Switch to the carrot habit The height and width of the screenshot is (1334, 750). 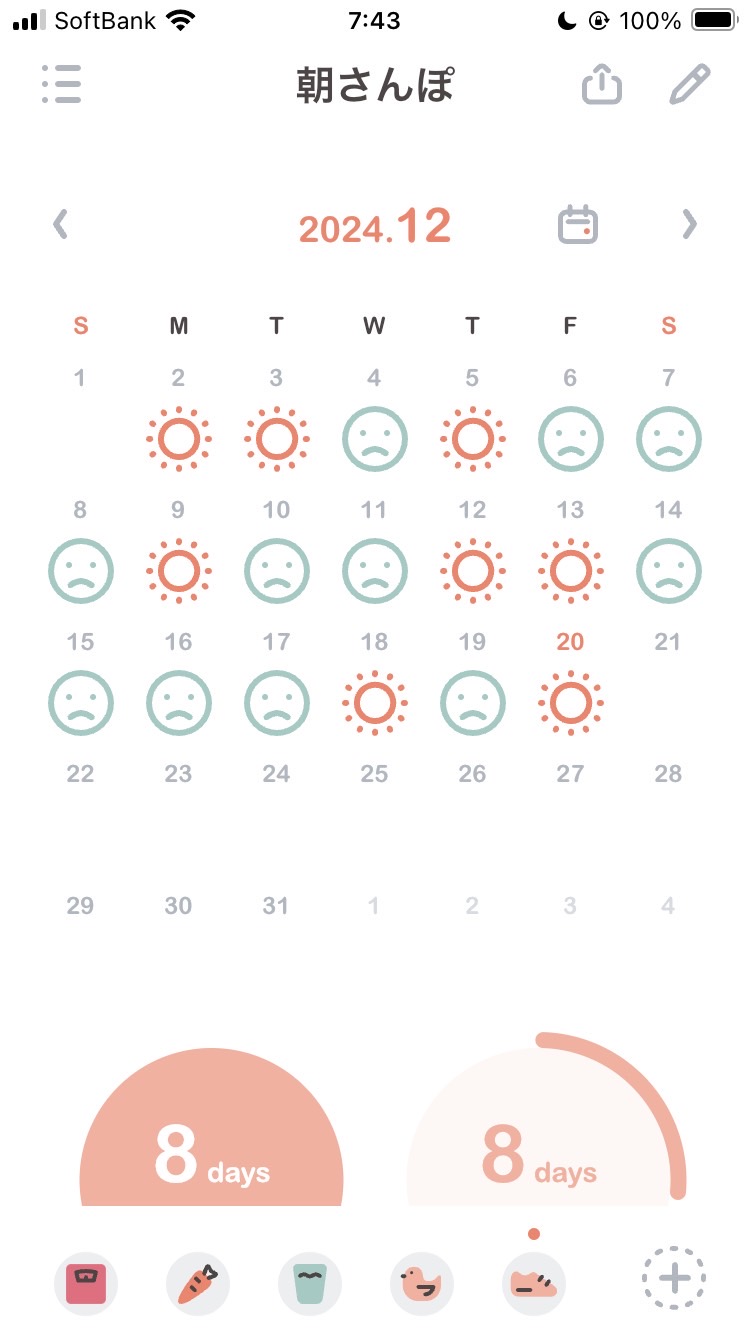[198, 1283]
